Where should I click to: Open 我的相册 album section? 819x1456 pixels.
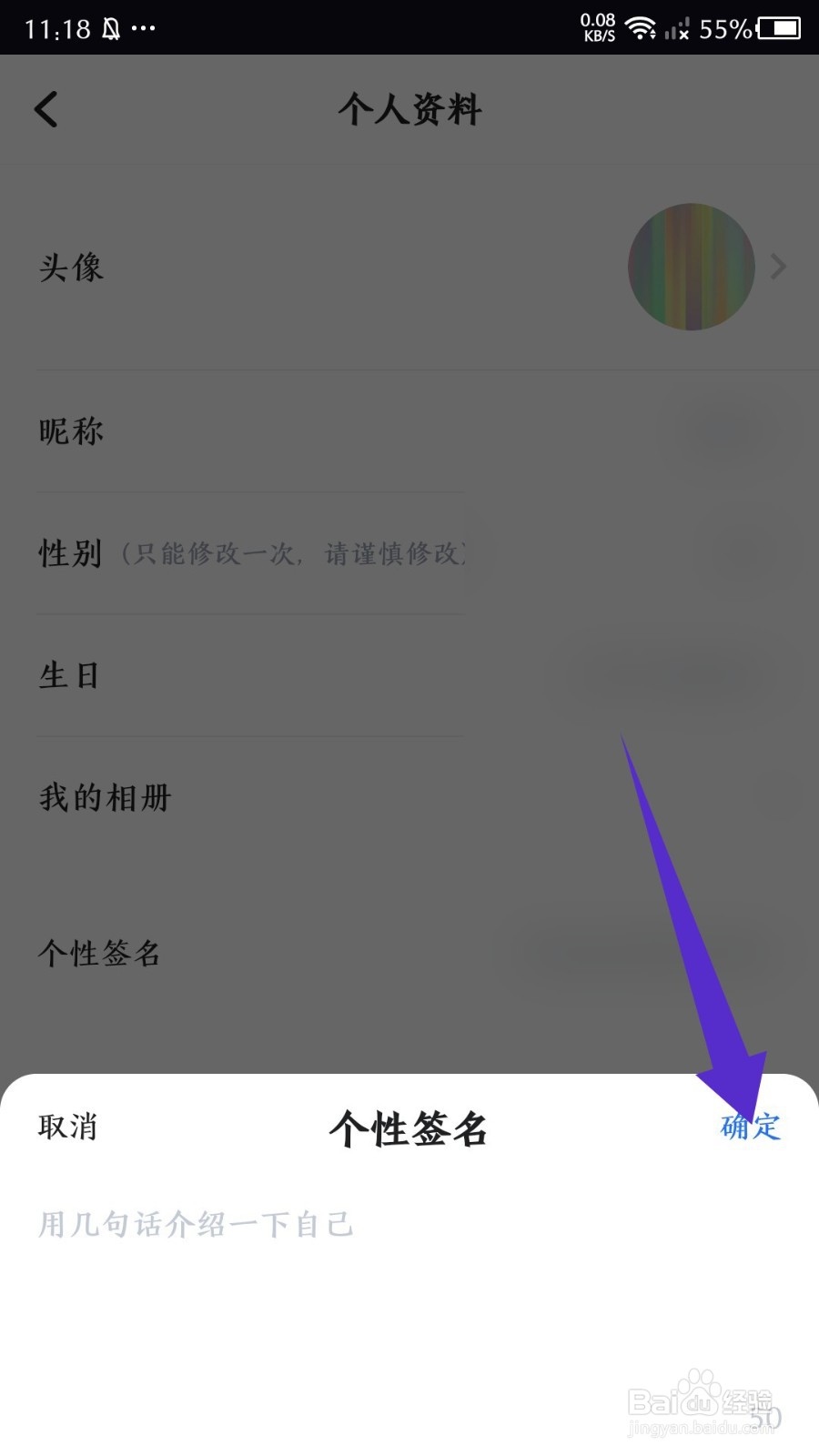(x=103, y=797)
